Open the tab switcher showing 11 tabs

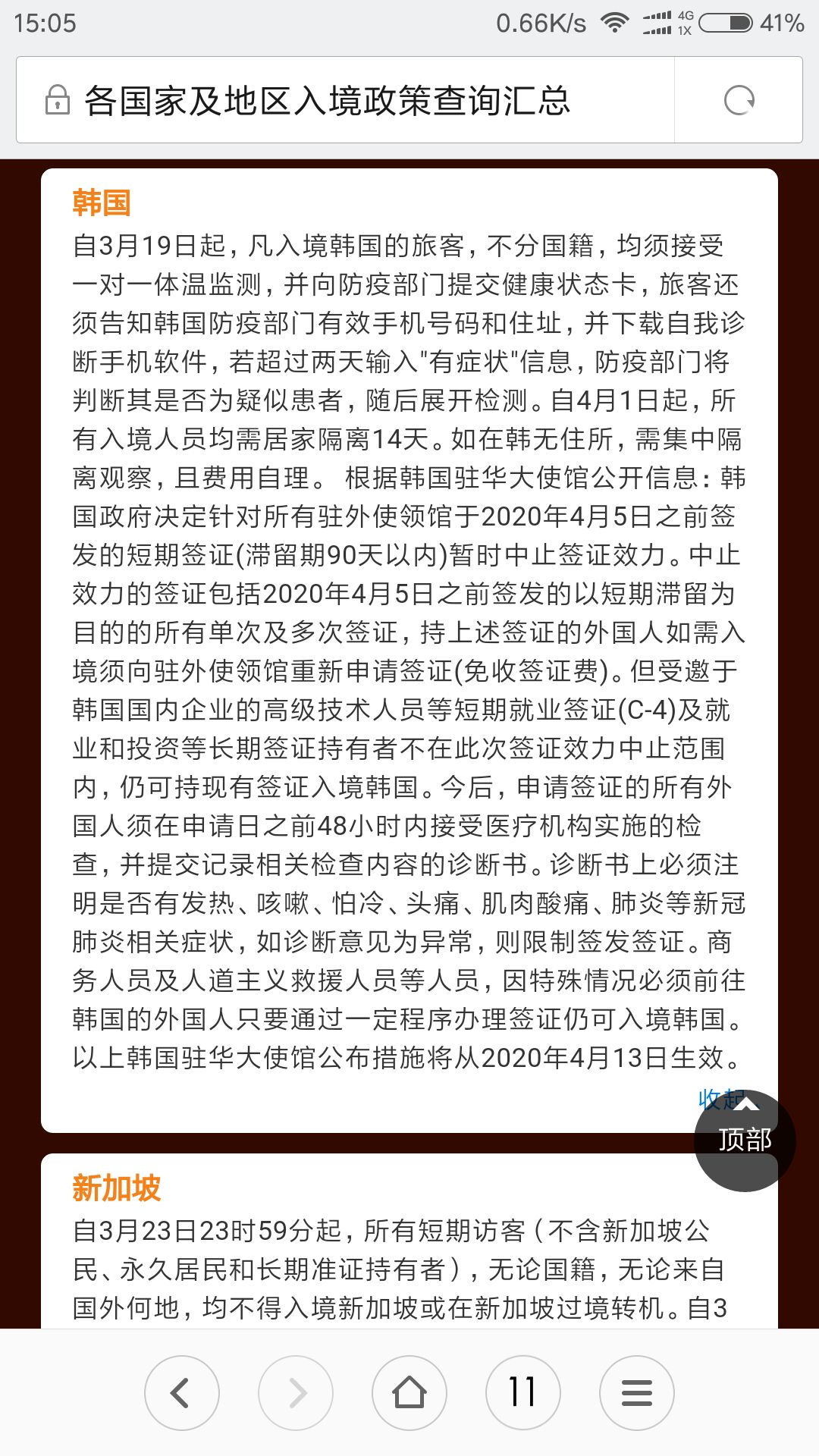[523, 1393]
